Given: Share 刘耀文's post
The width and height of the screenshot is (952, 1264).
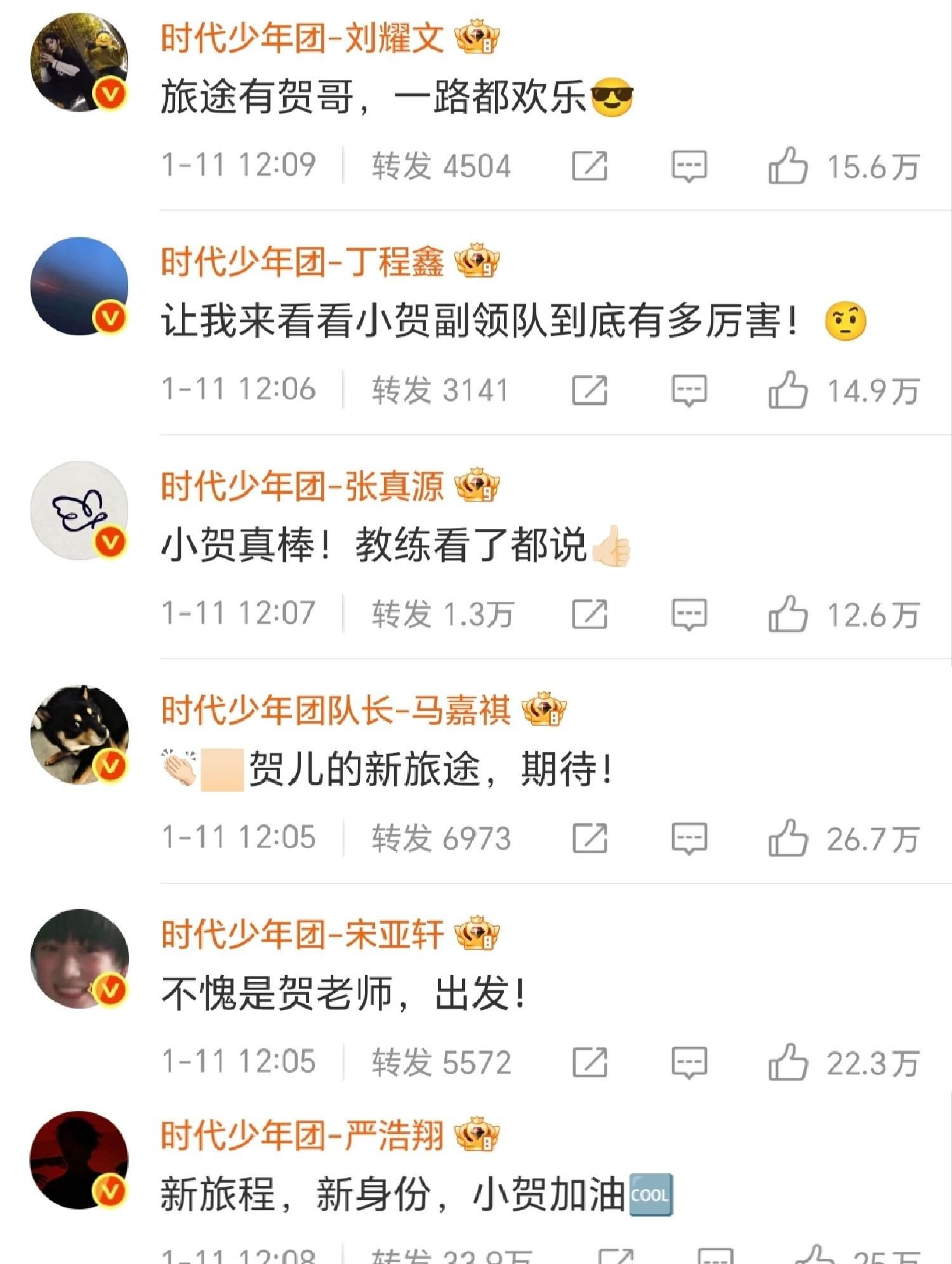Looking at the screenshot, I should (590, 166).
